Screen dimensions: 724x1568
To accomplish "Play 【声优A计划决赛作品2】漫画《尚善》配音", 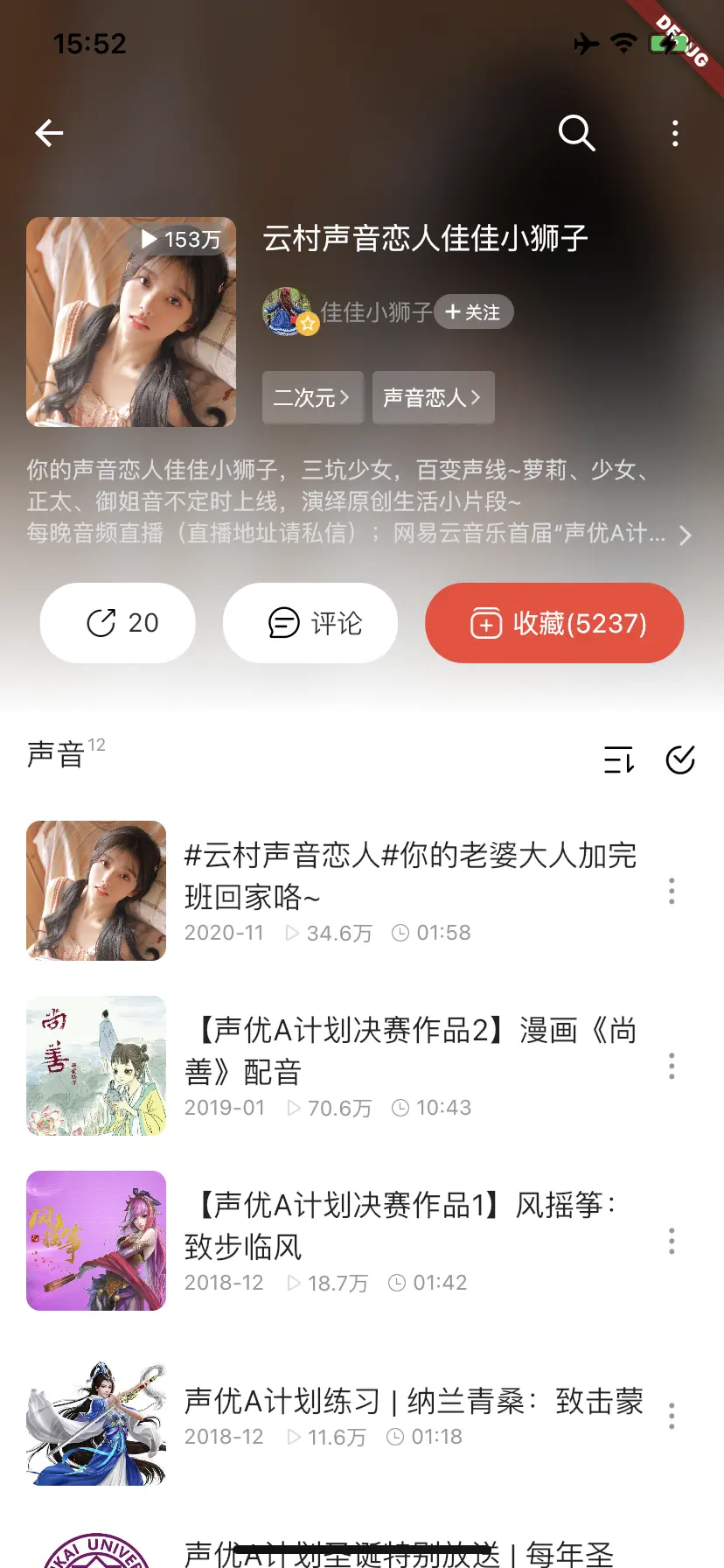I will 409,1051.
